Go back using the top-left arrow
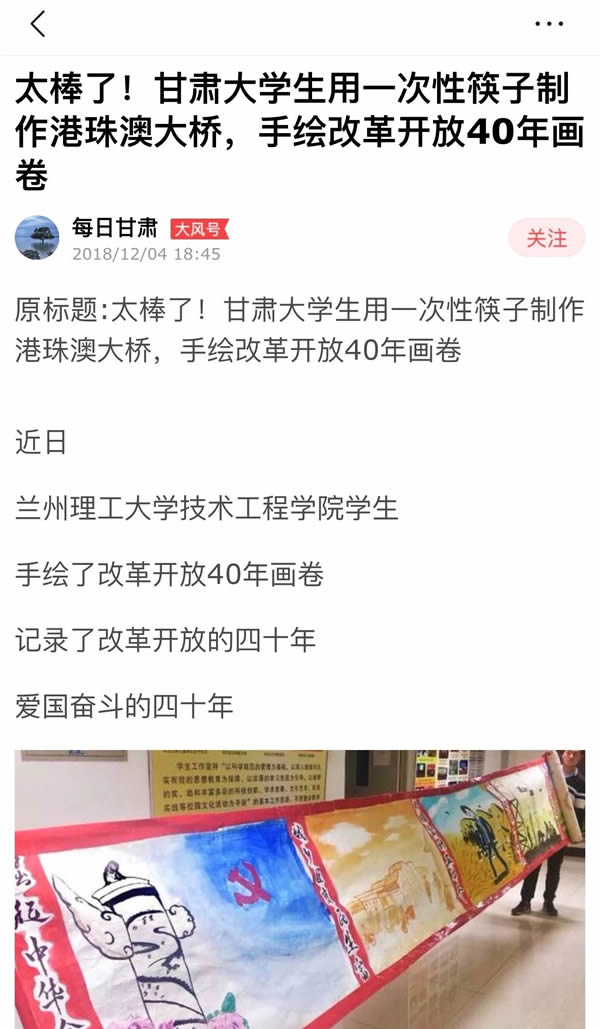Viewport: 600px width, 1029px height. [x=38, y=24]
